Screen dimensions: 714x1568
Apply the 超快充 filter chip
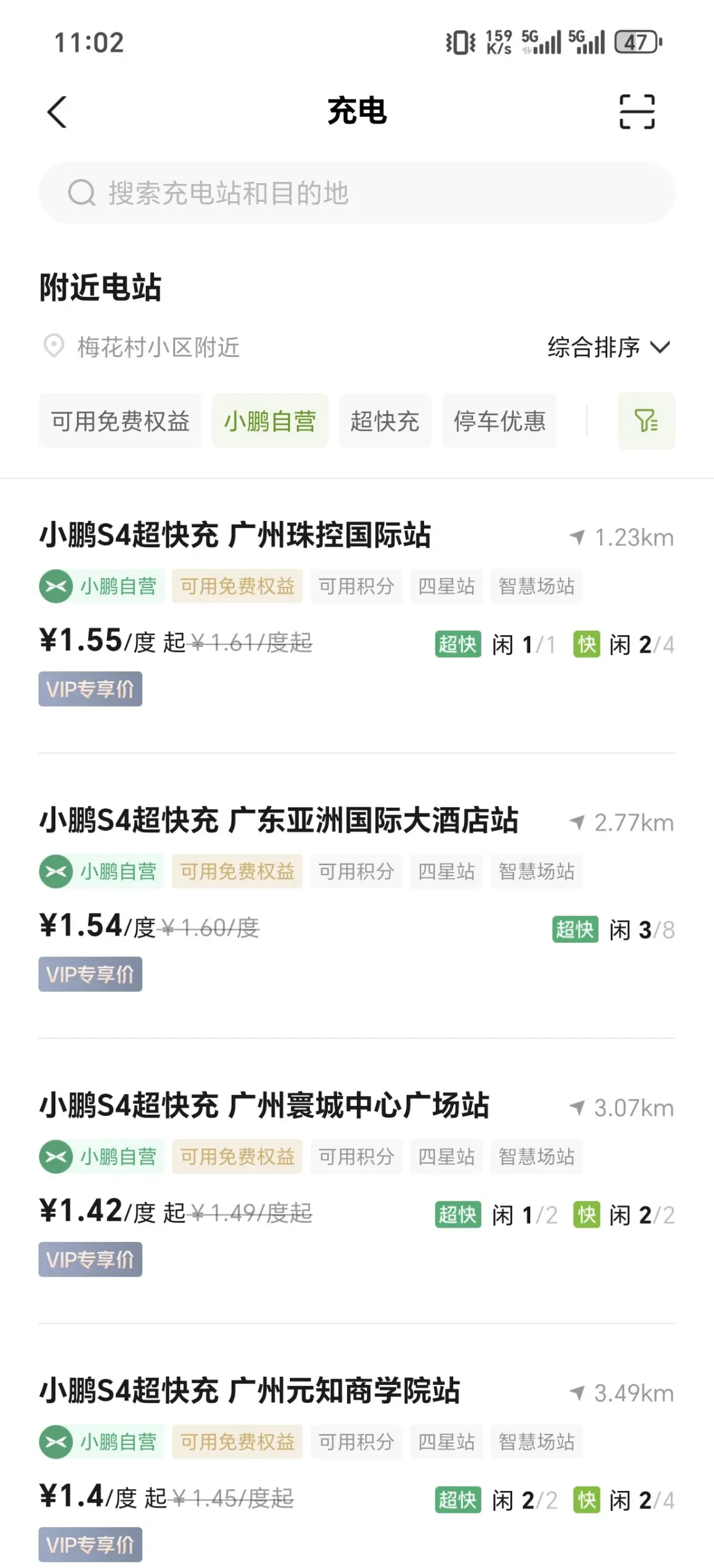click(385, 421)
